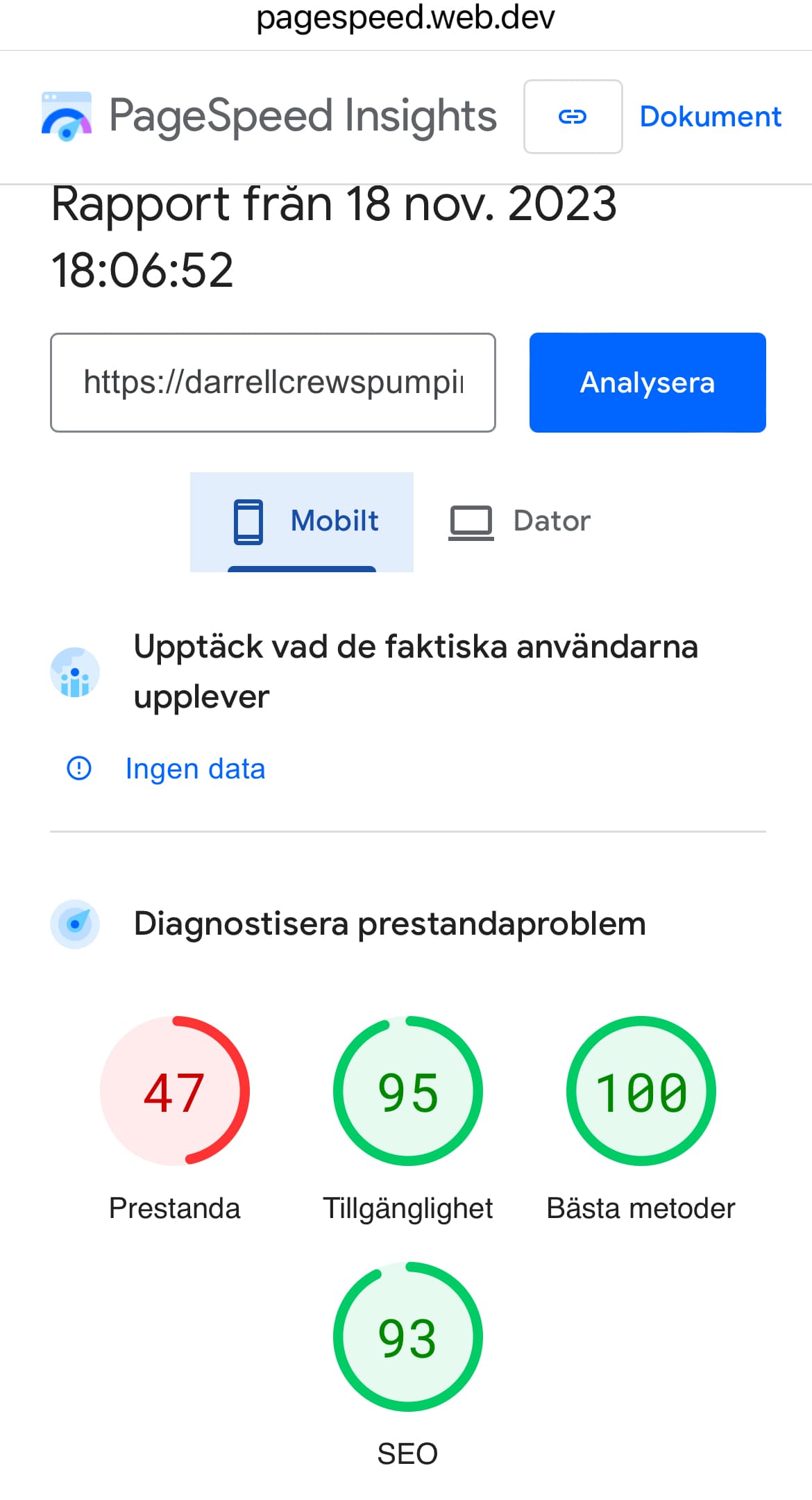Open the SEO score 93
The image size is (812, 1500).
coord(408,1336)
